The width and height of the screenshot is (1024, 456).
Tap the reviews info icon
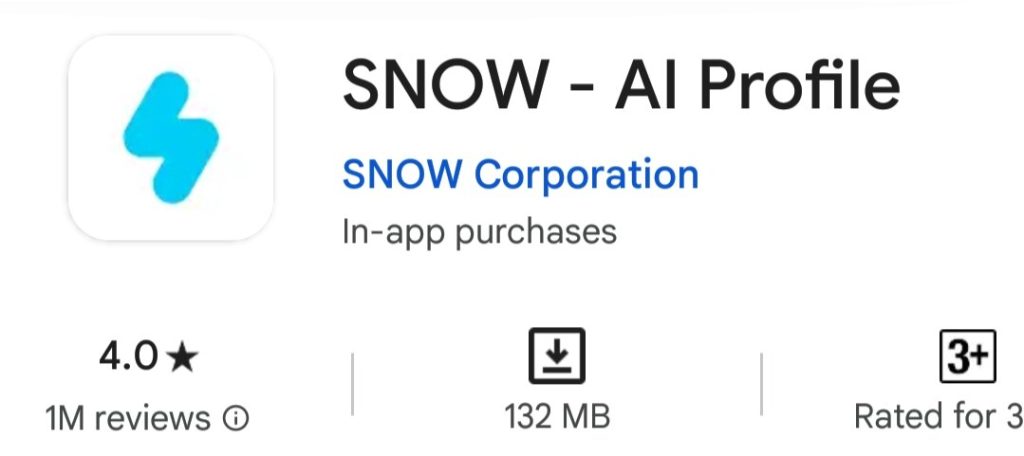coord(236,418)
